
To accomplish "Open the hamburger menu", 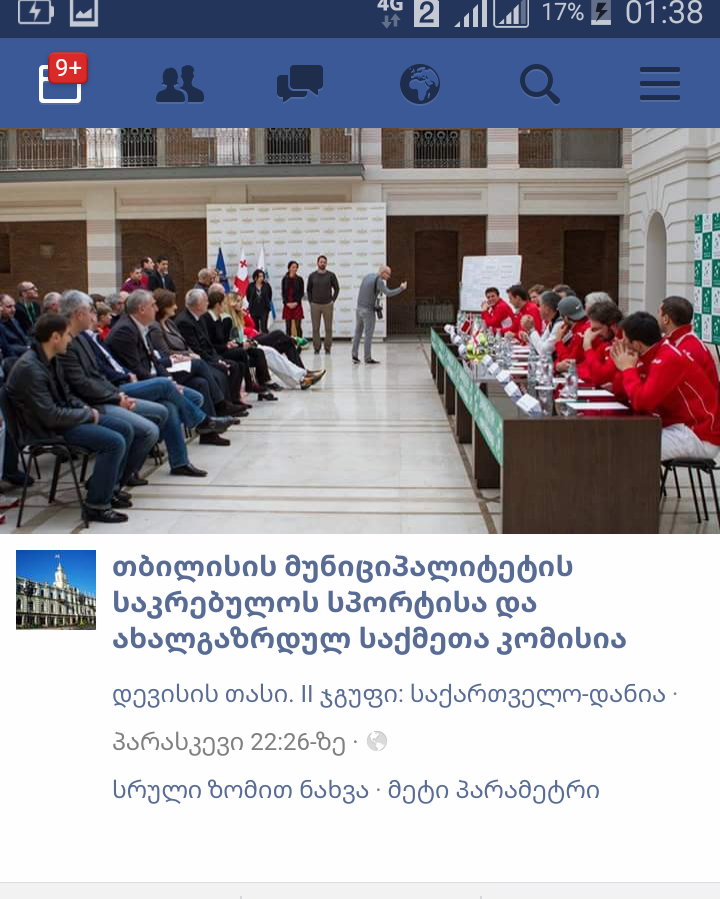I will [x=660, y=84].
